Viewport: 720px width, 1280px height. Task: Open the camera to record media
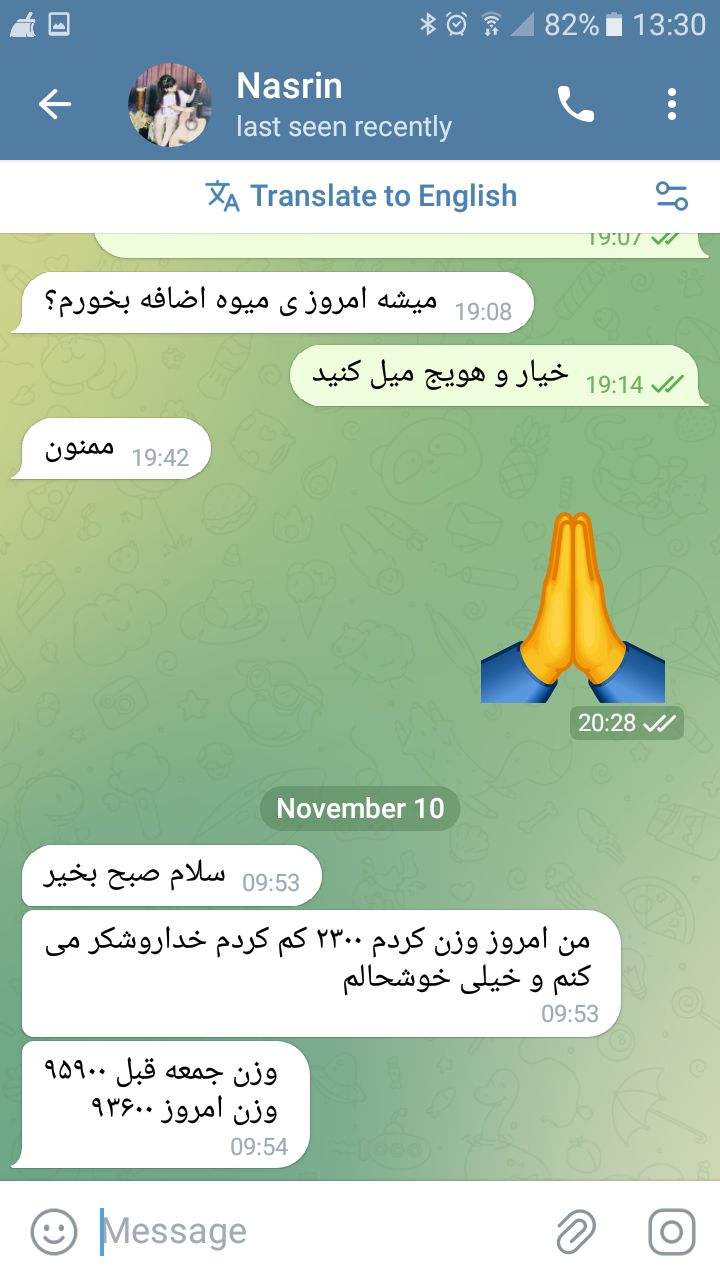[672, 1231]
